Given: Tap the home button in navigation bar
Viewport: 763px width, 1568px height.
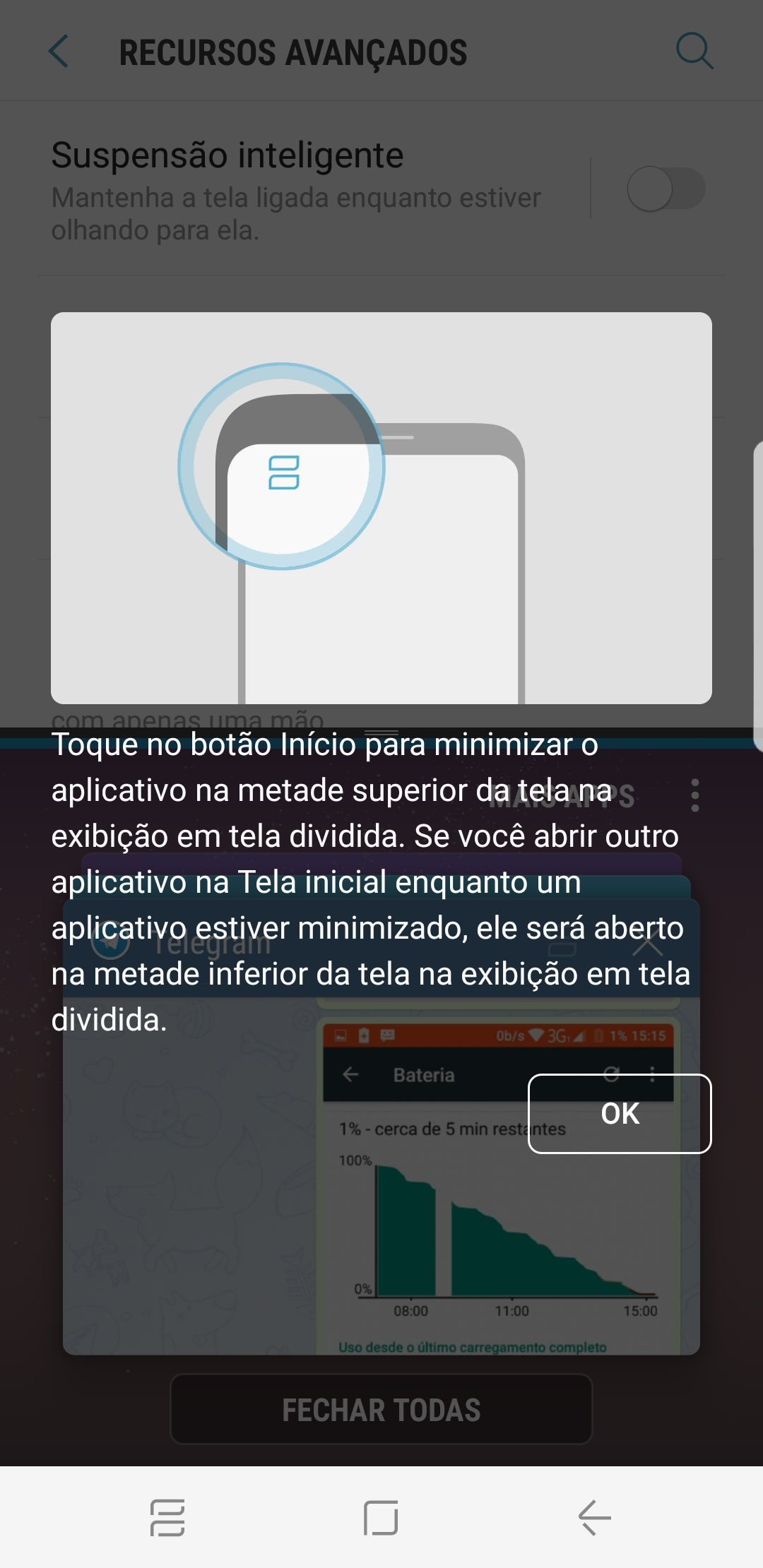Looking at the screenshot, I should pos(381,1517).
